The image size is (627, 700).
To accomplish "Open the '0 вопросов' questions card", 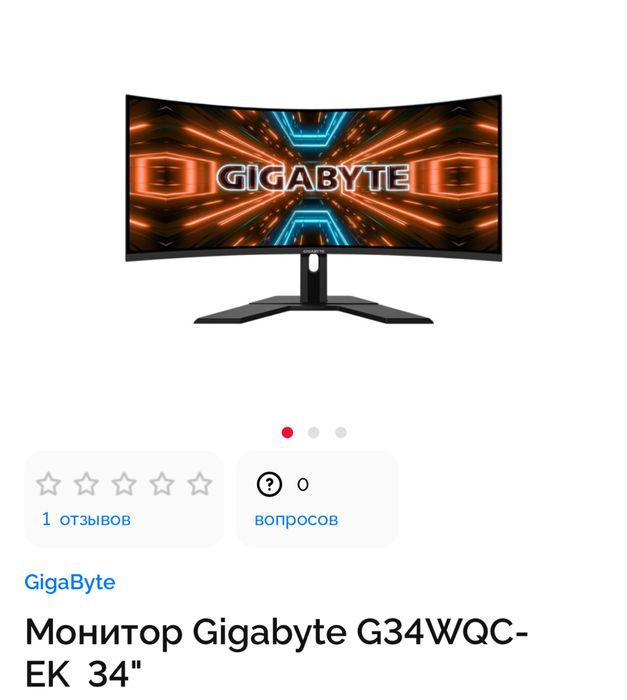I will [x=317, y=499].
